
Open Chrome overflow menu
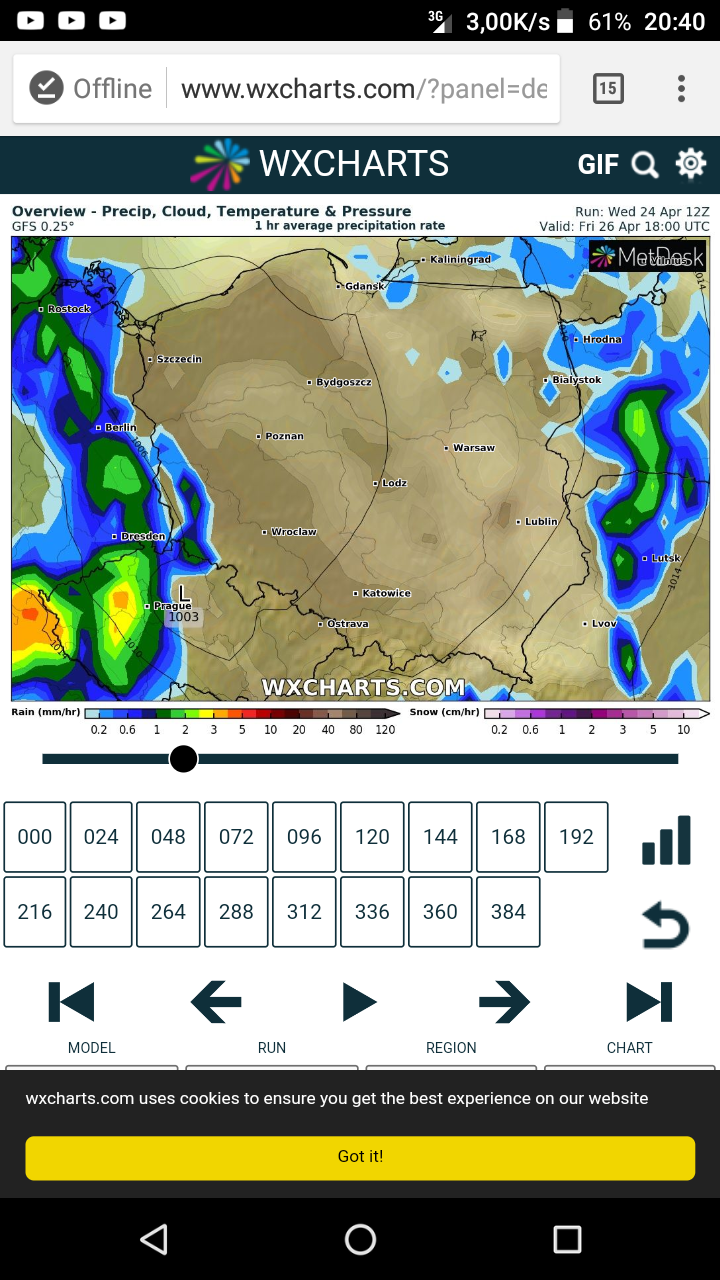point(681,89)
